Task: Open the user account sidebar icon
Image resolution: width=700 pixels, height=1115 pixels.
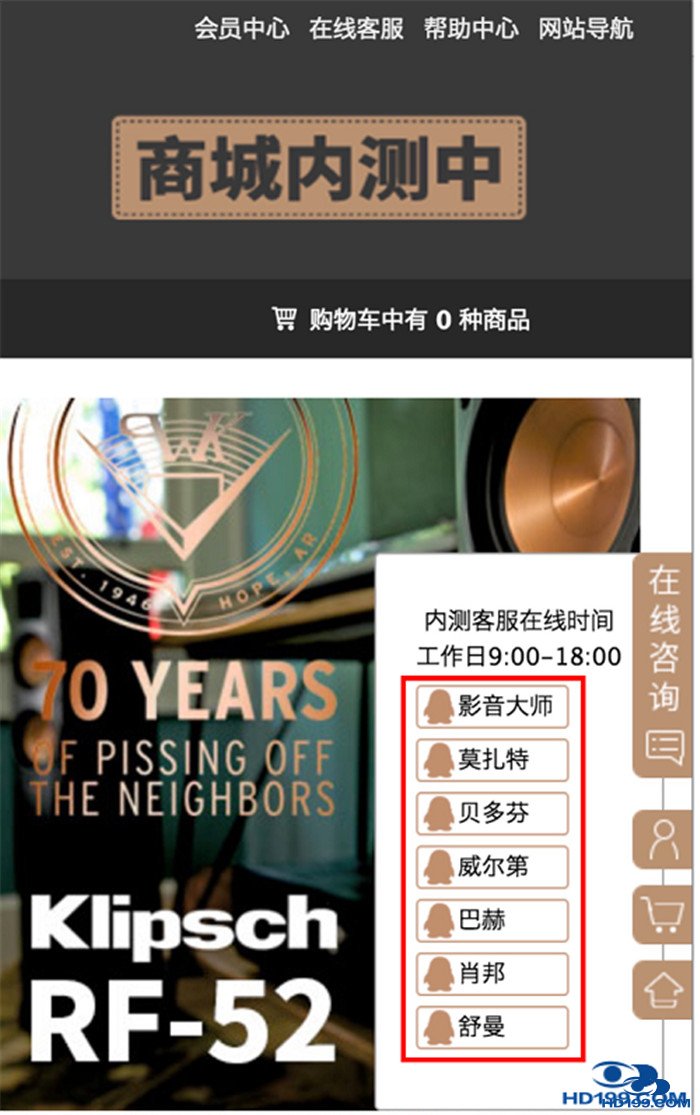Action: click(x=664, y=839)
